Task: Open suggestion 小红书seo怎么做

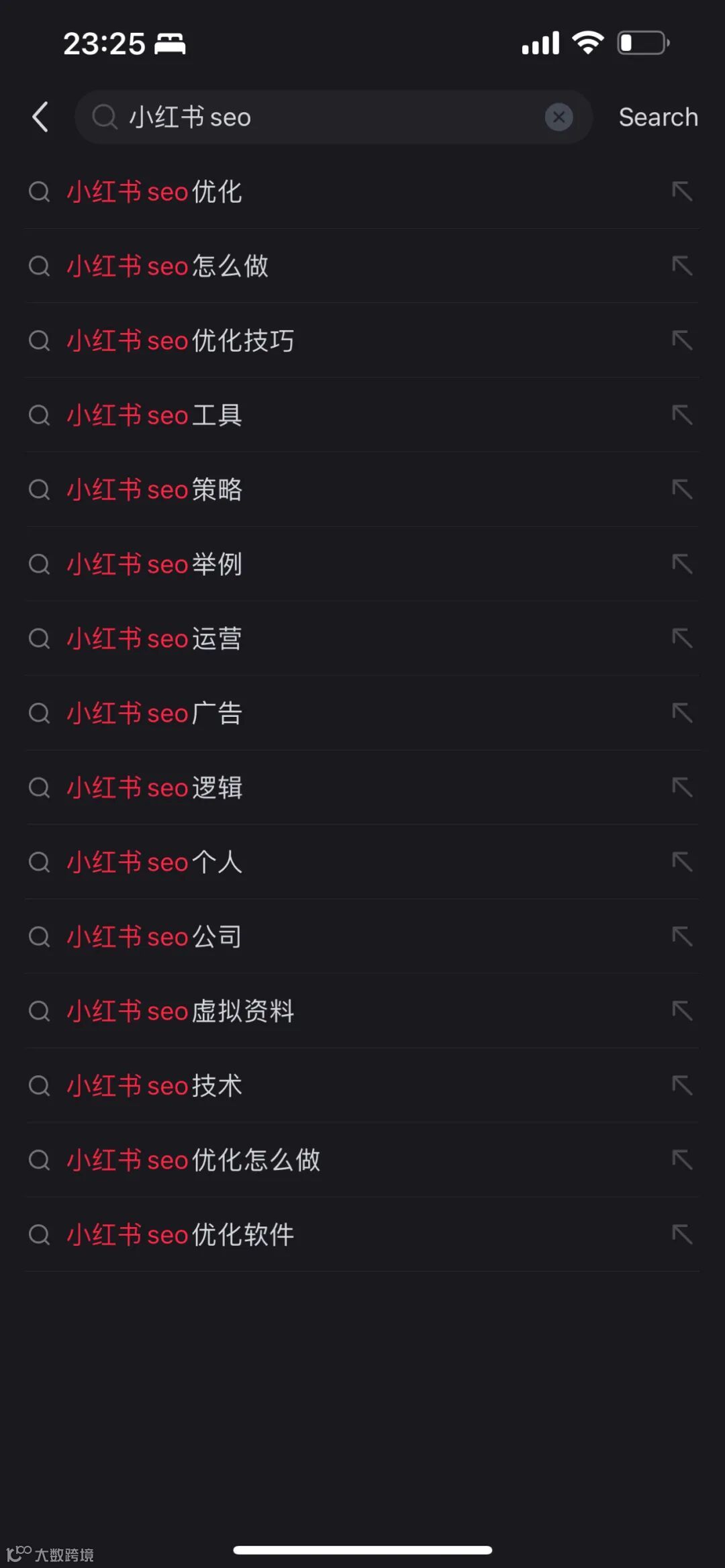Action: click(168, 266)
